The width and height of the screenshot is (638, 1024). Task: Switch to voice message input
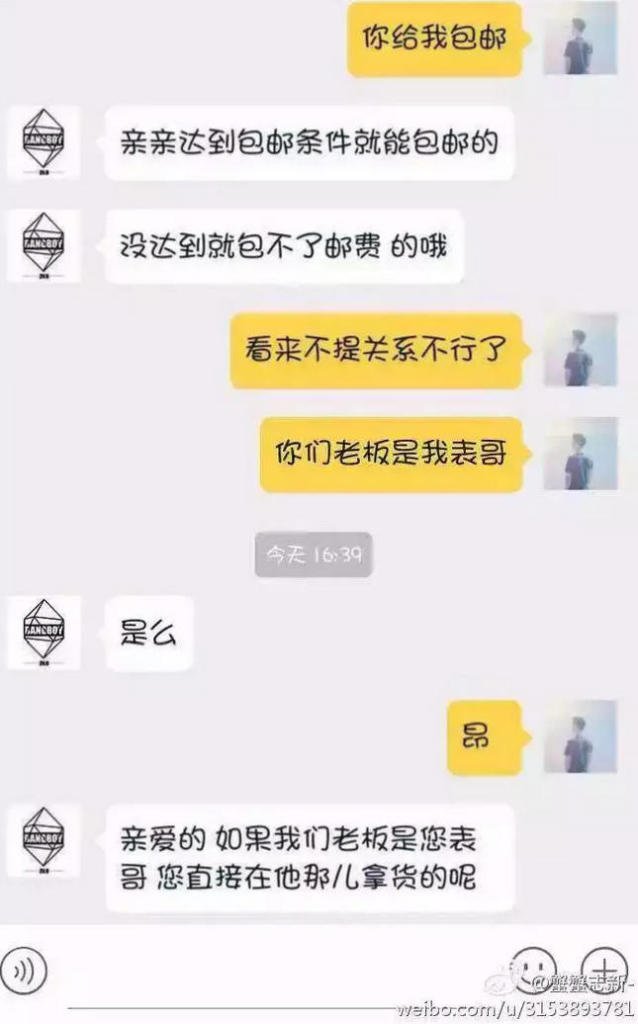coord(24,968)
